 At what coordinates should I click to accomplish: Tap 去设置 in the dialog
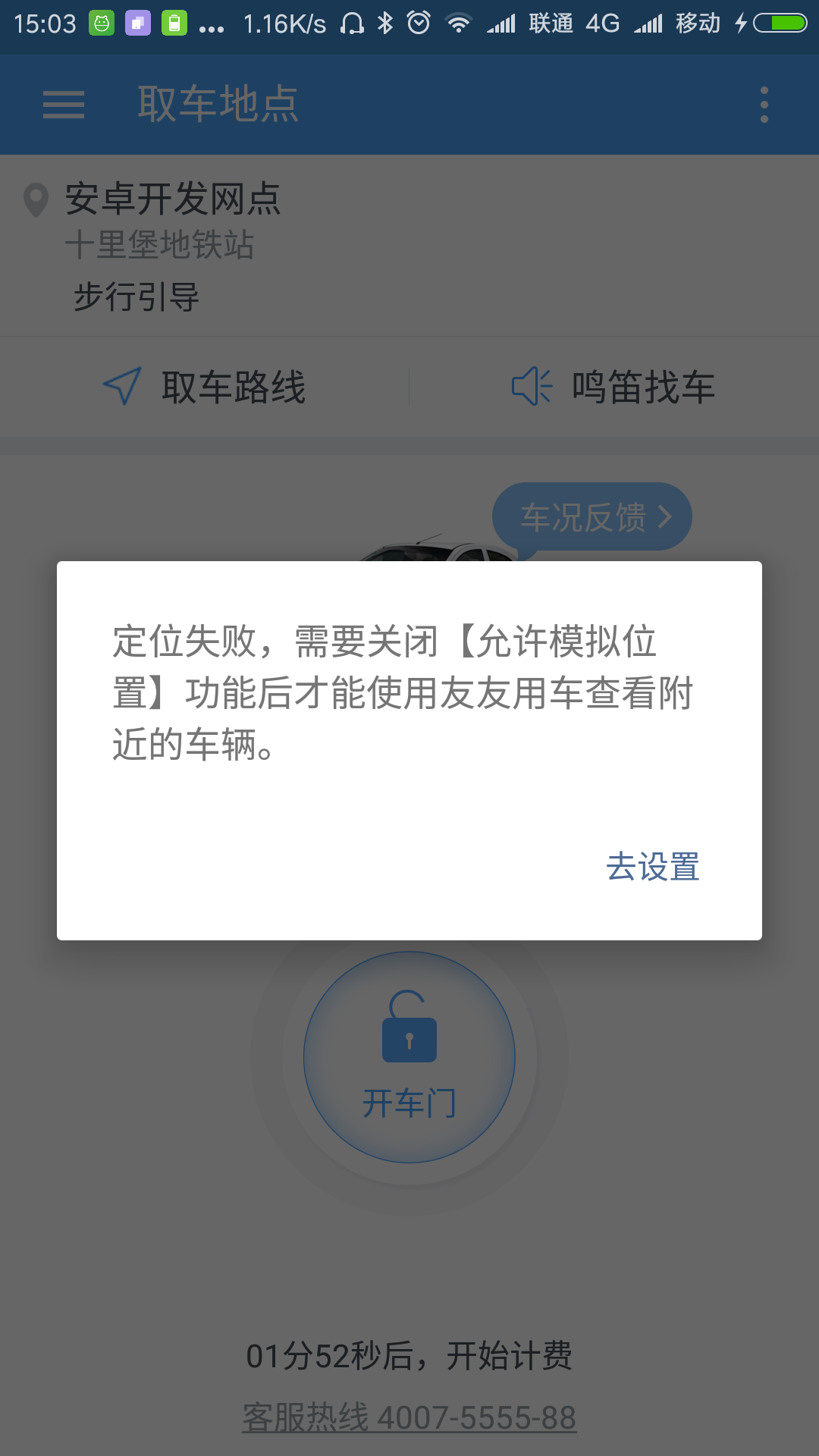point(652,866)
